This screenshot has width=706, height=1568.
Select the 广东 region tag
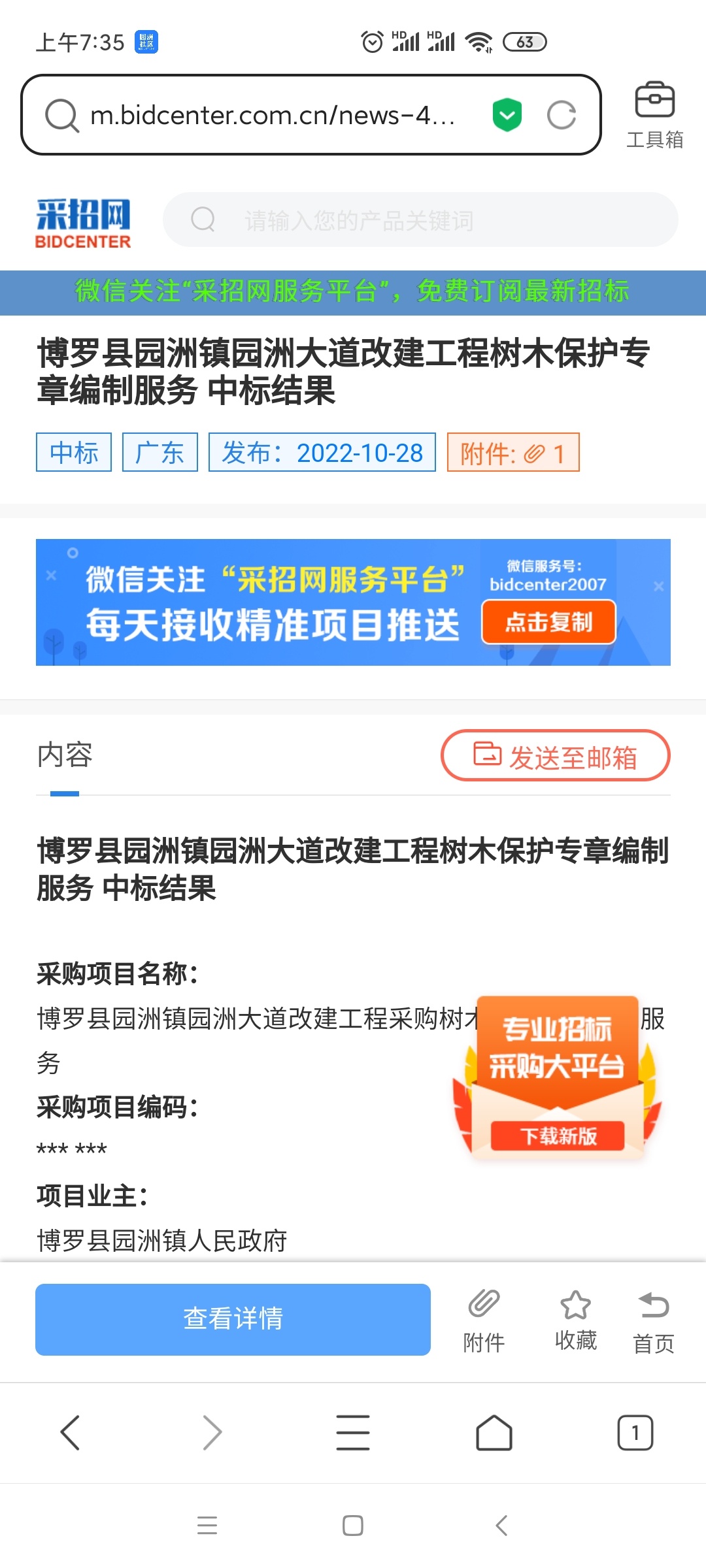coord(160,452)
